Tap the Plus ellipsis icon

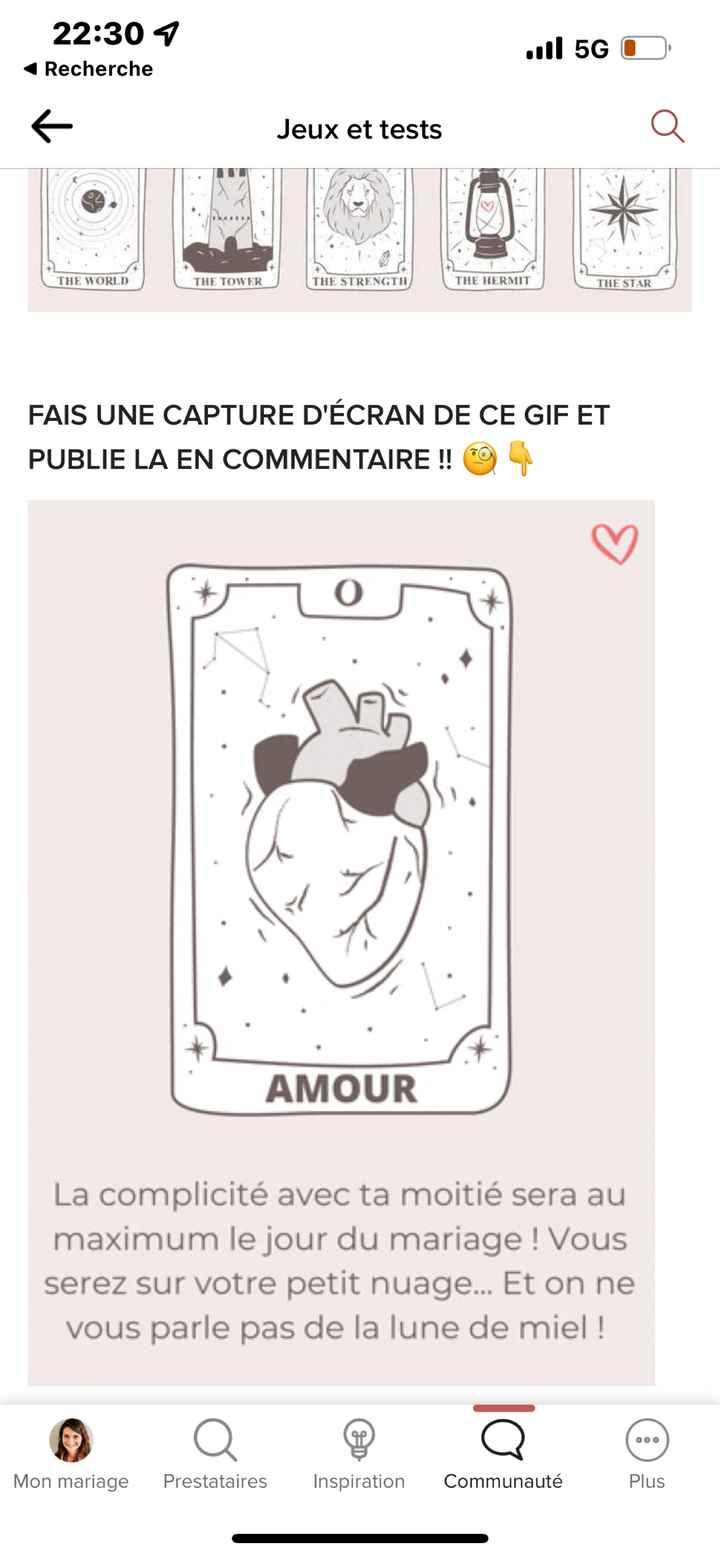[x=646, y=1441]
